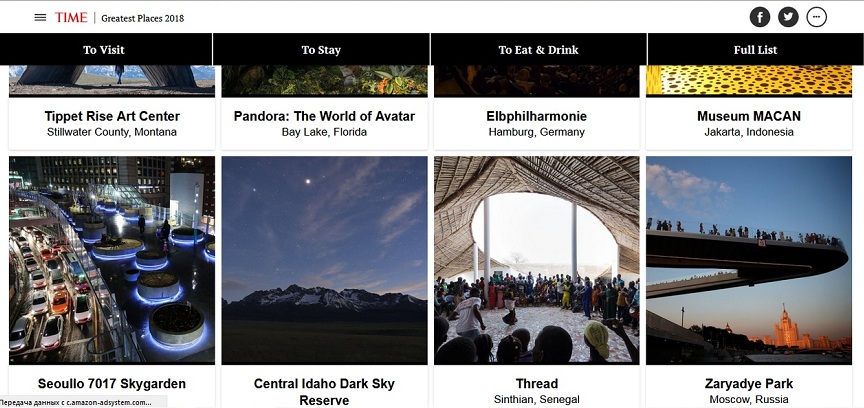Tap the TIME logo link
Image resolution: width=864 pixels, height=408 pixels.
(x=71, y=17)
